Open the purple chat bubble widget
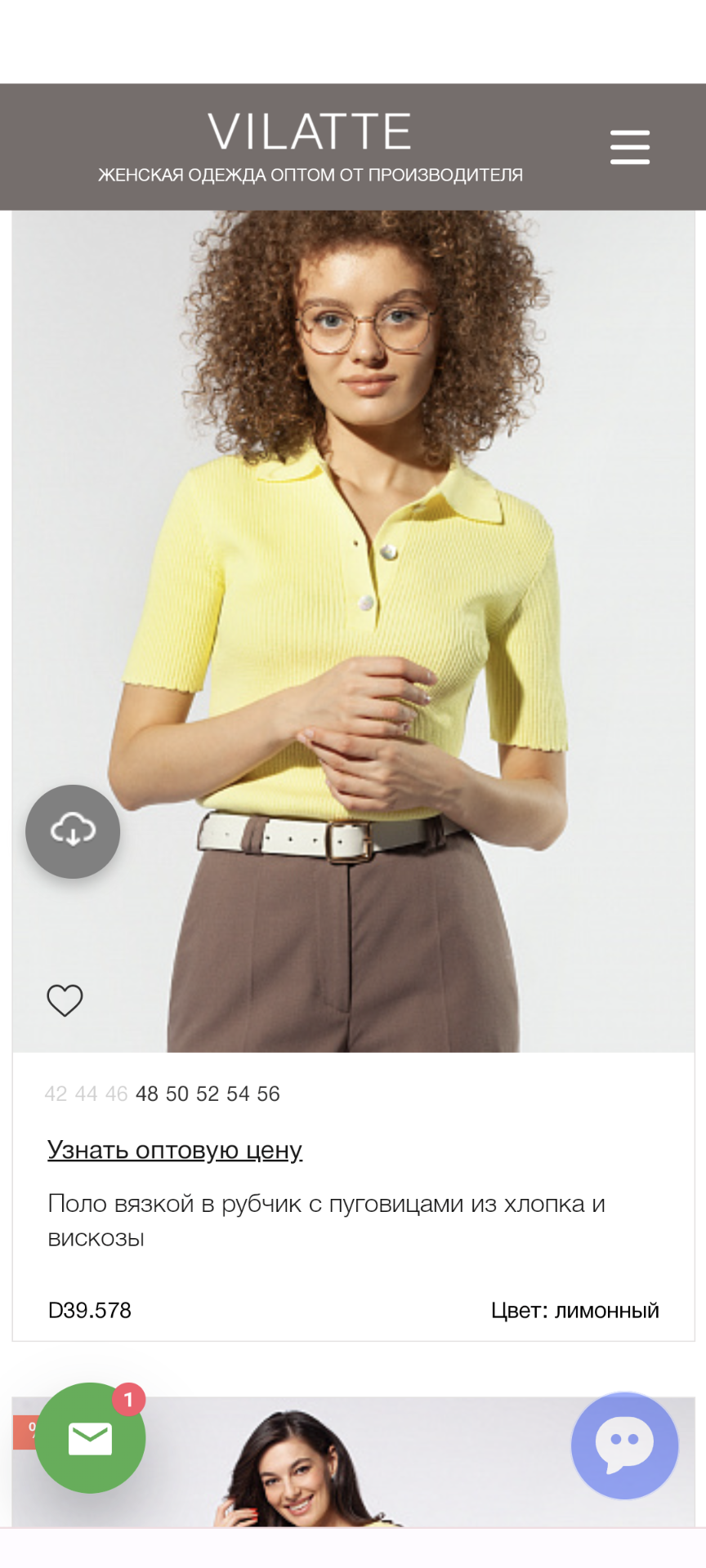 (x=624, y=1445)
